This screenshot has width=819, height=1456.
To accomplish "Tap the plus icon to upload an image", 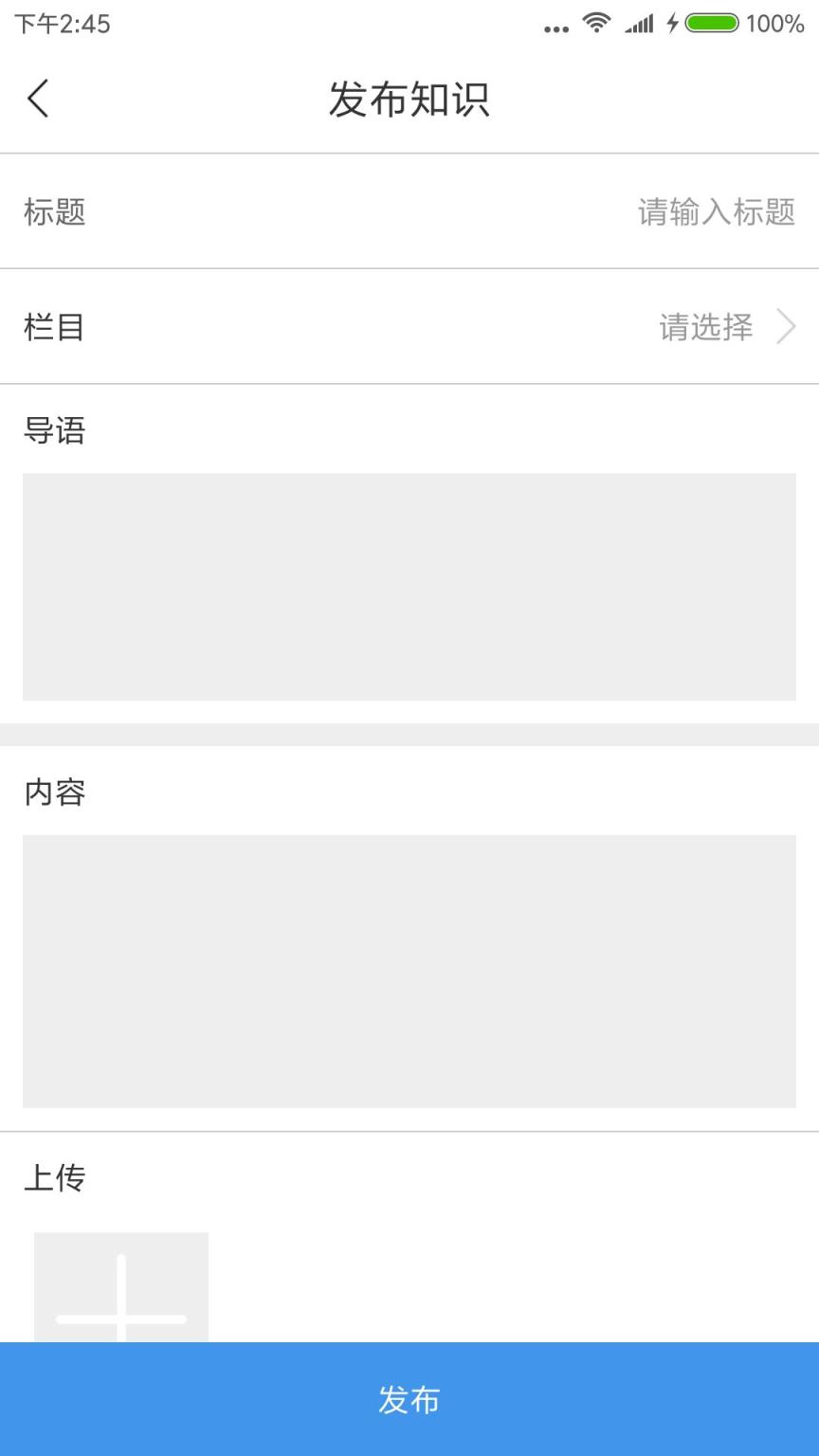I will pyautogui.click(x=121, y=1318).
